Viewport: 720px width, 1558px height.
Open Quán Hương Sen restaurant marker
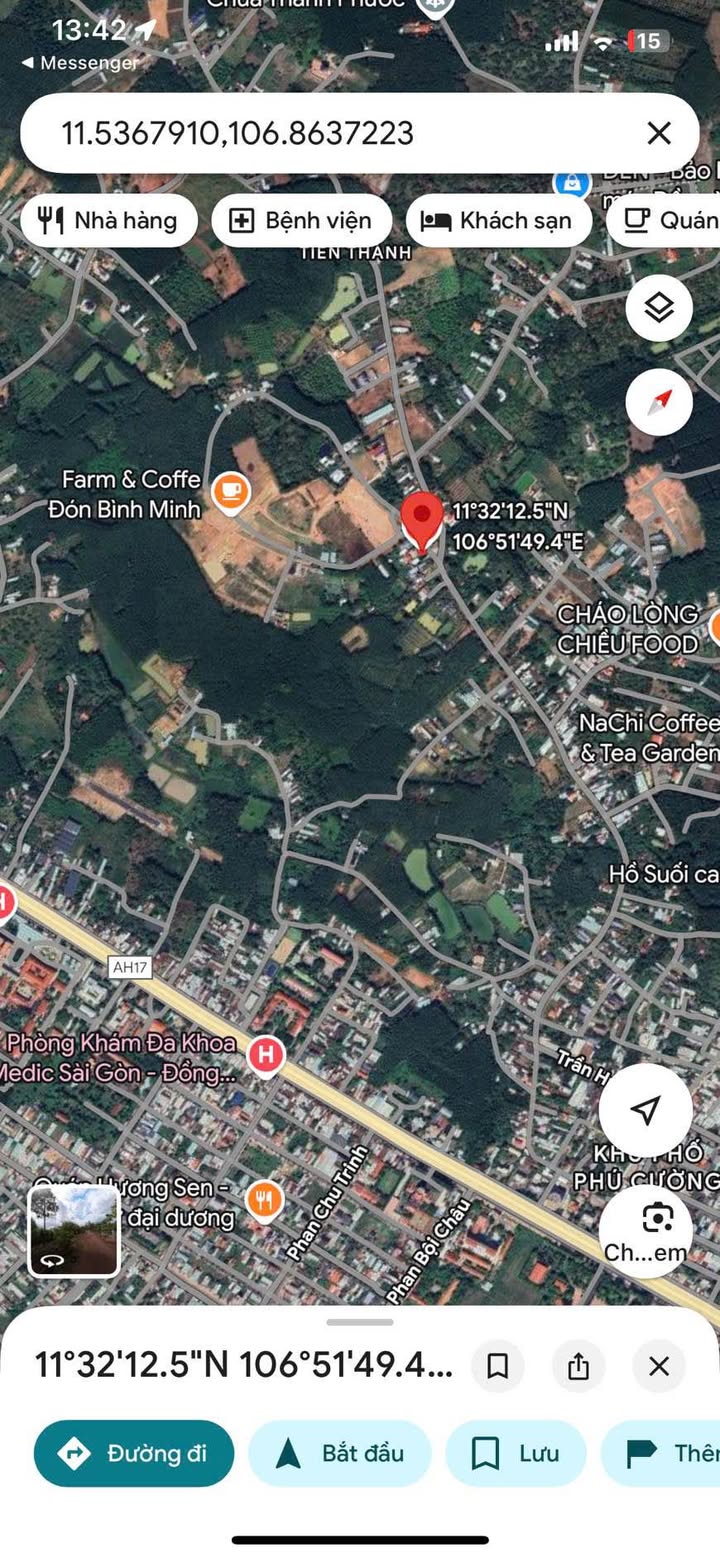click(x=264, y=1200)
